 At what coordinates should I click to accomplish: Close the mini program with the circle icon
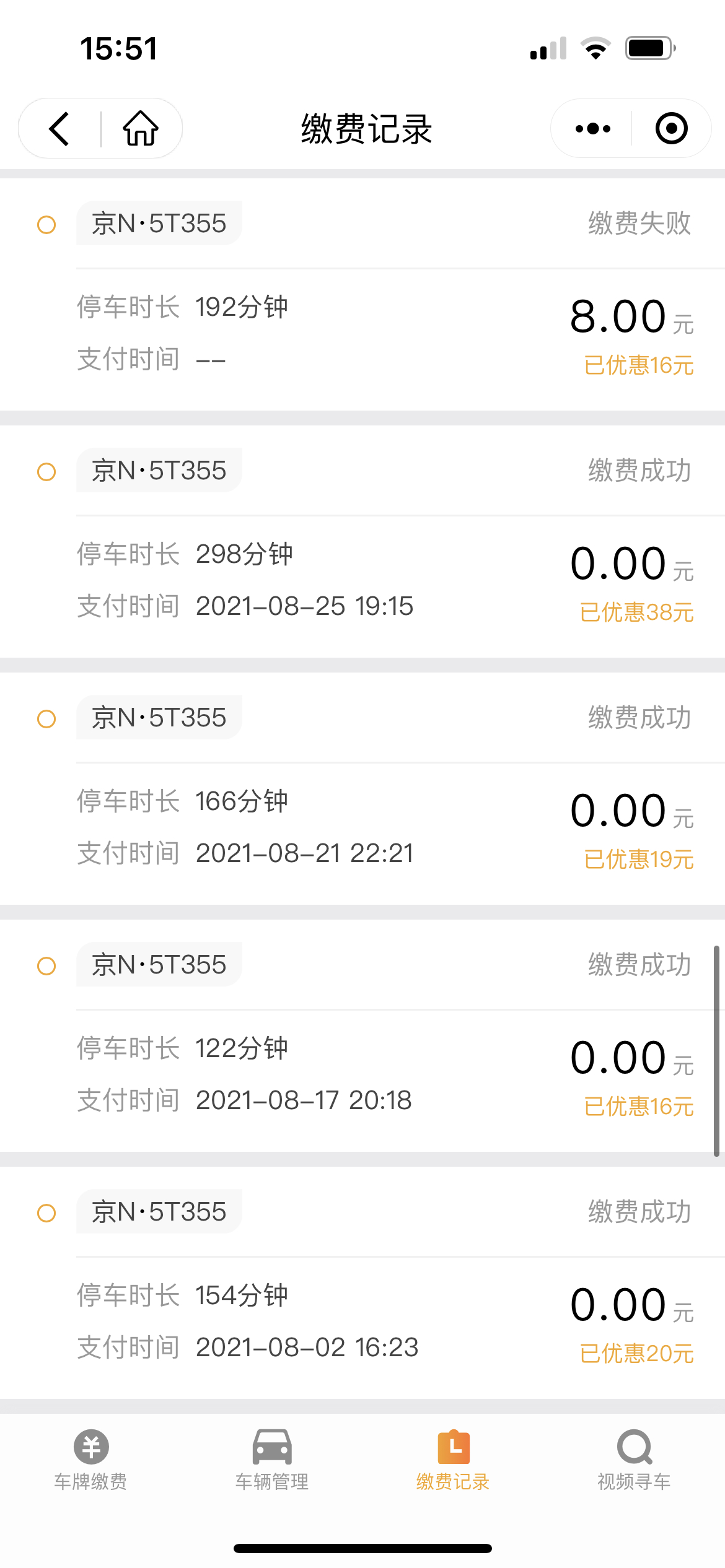[671, 129]
